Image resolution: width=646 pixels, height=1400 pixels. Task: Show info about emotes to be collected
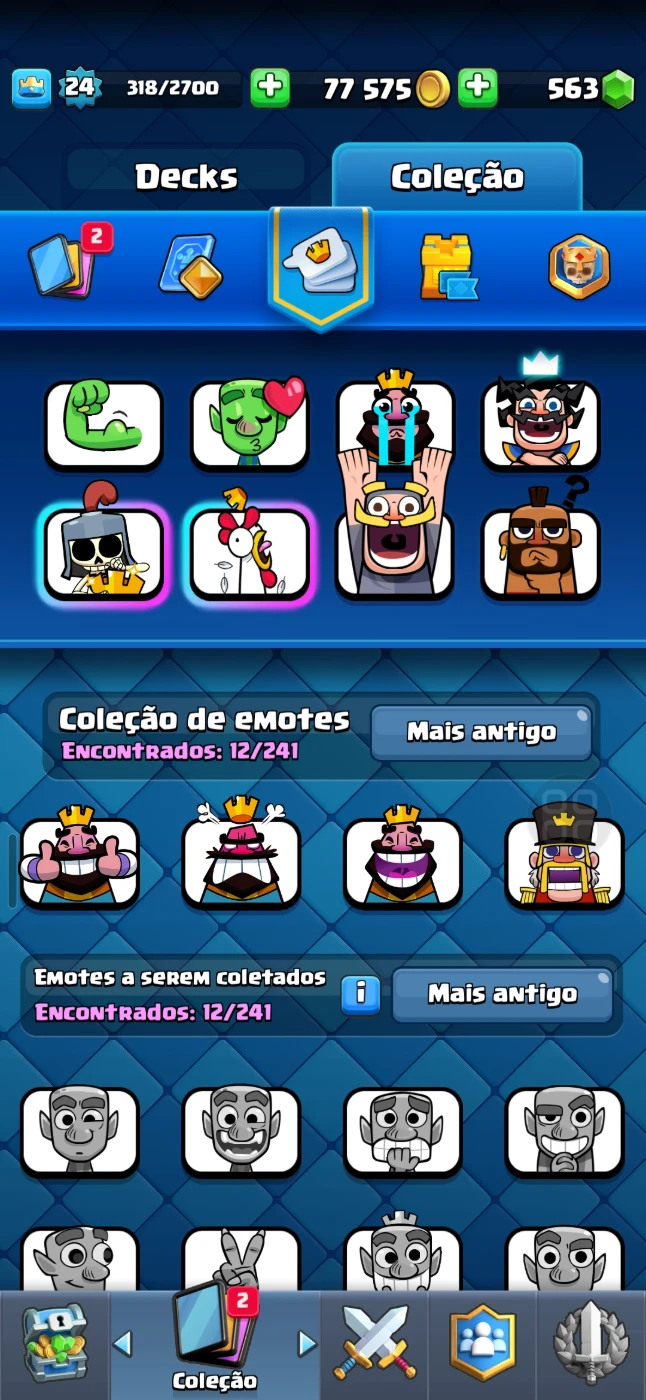(361, 994)
